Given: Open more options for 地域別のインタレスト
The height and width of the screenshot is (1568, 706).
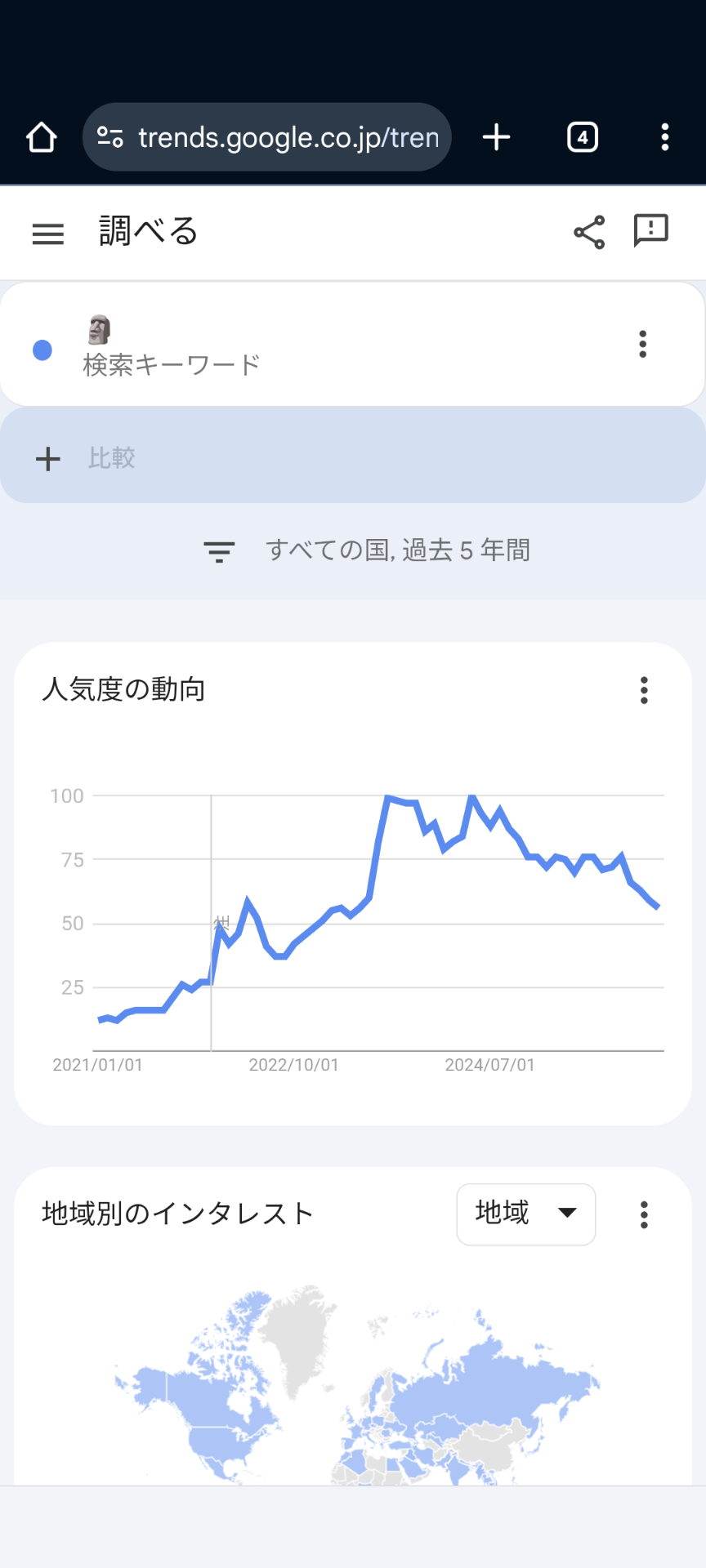Looking at the screenshot, I should pos(644,1214).
